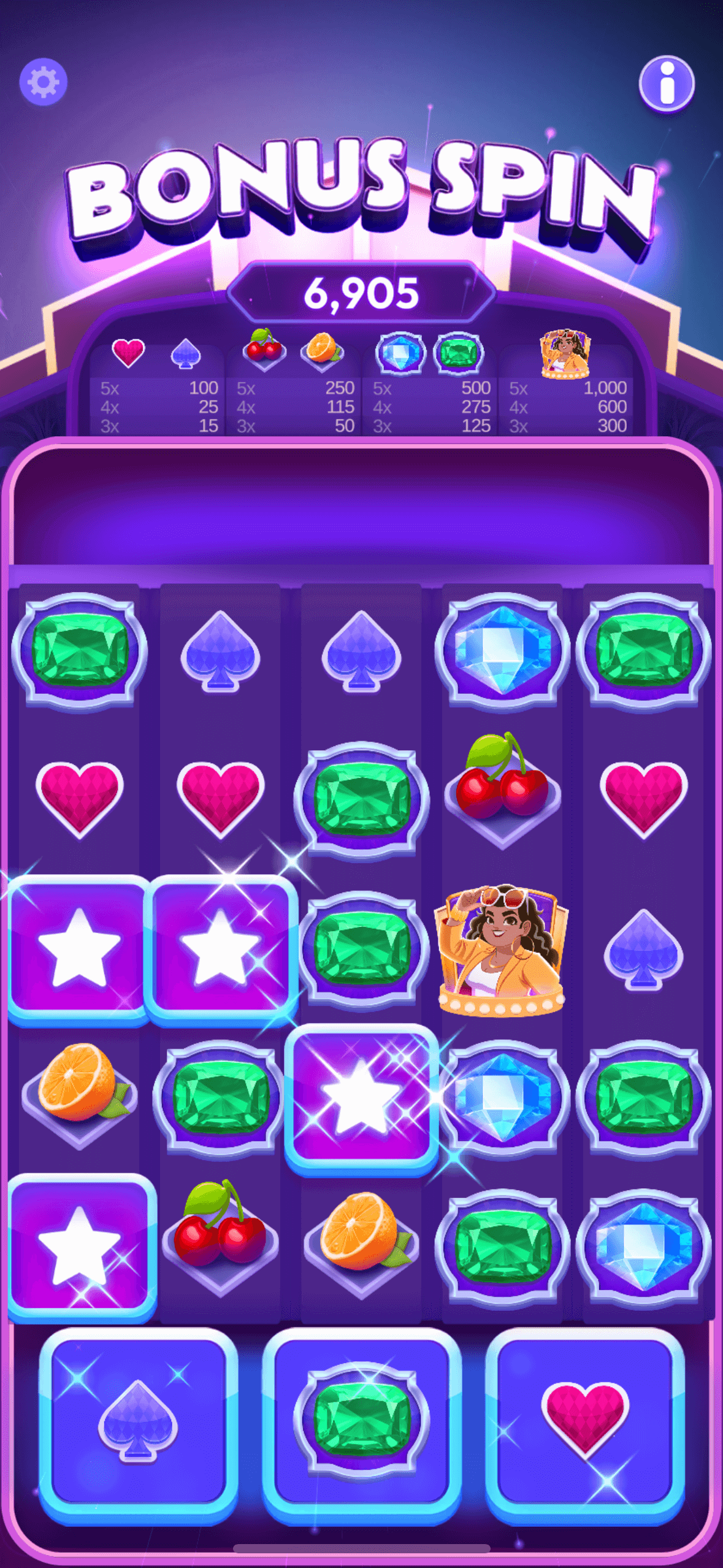723x1568 pixels.
Task: Open the settings gear icon
Action: coord(43,82)
